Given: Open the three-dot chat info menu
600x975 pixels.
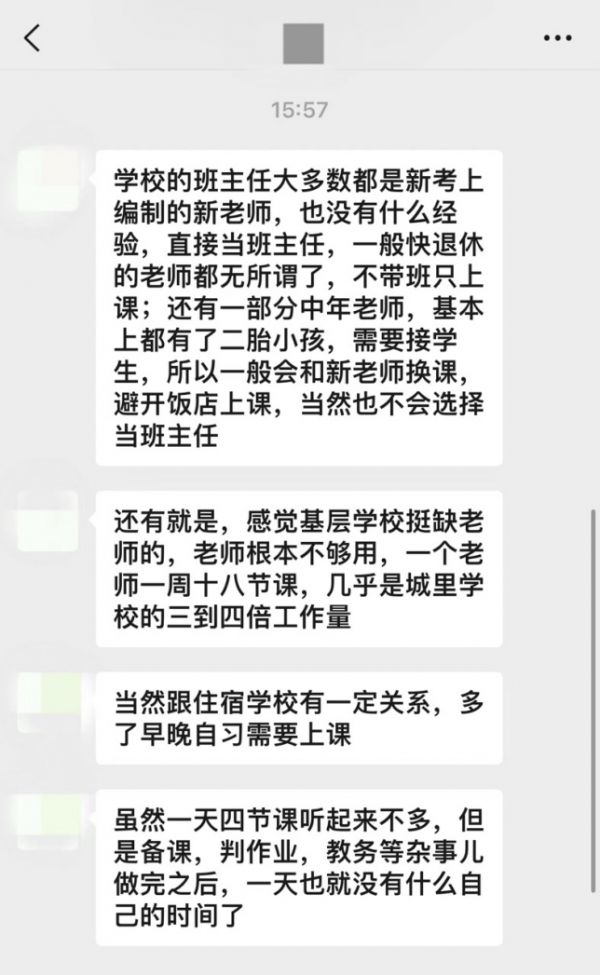Looking at the screenshot, I should click(x=557, y=38).
